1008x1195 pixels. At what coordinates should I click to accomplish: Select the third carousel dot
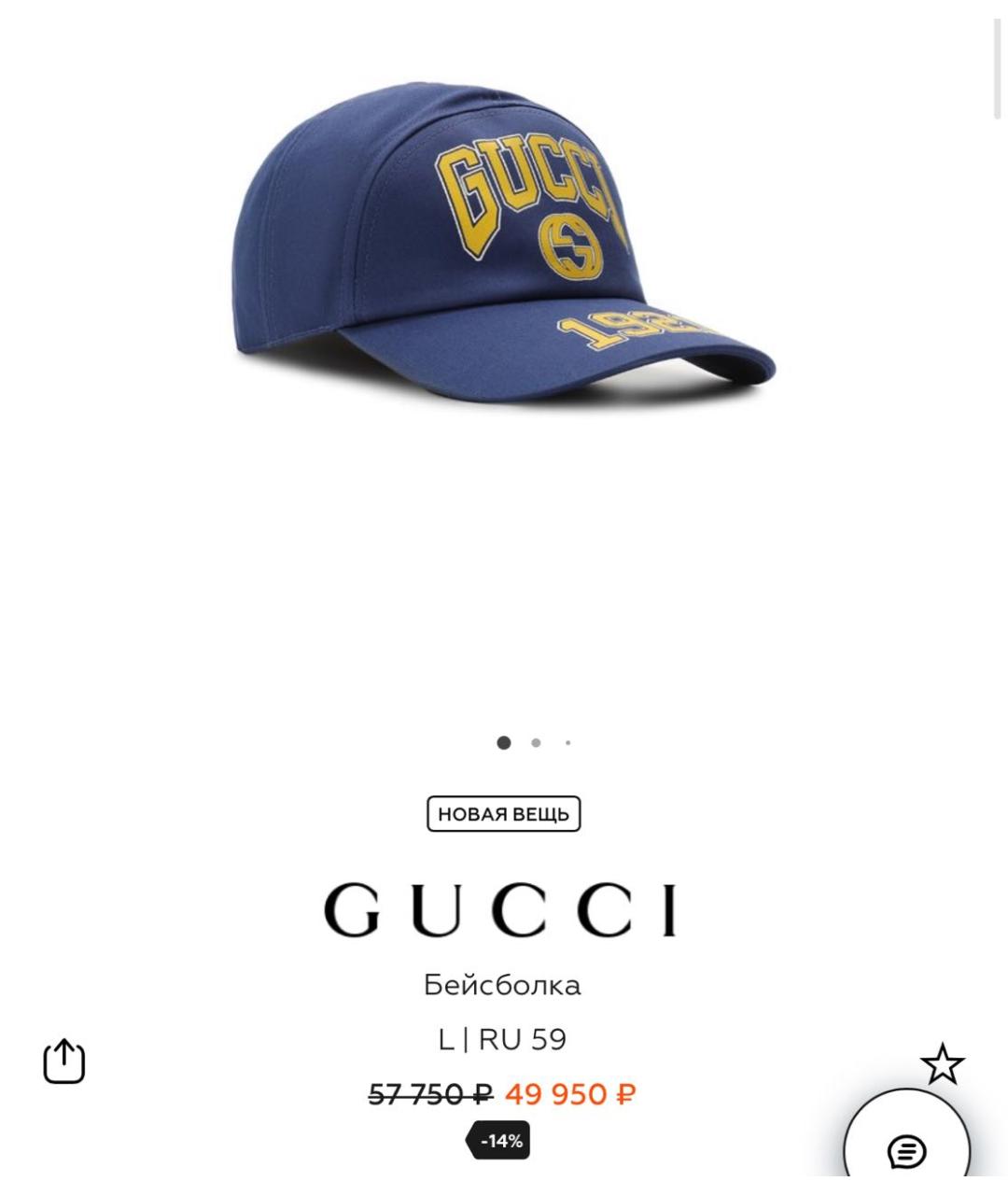567,742
